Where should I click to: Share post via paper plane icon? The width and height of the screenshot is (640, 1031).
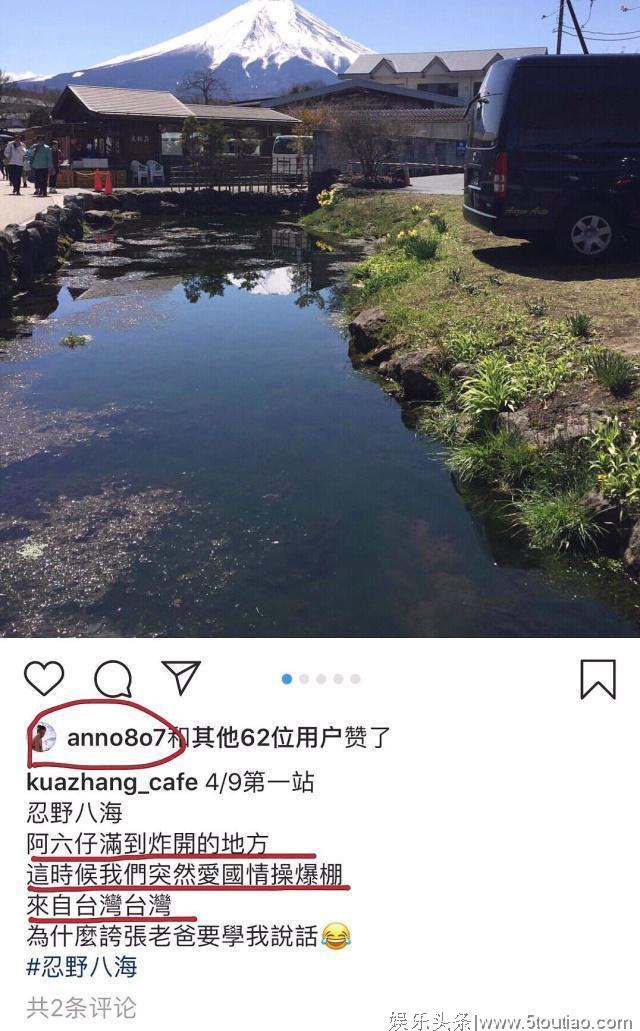pos(181,678)
